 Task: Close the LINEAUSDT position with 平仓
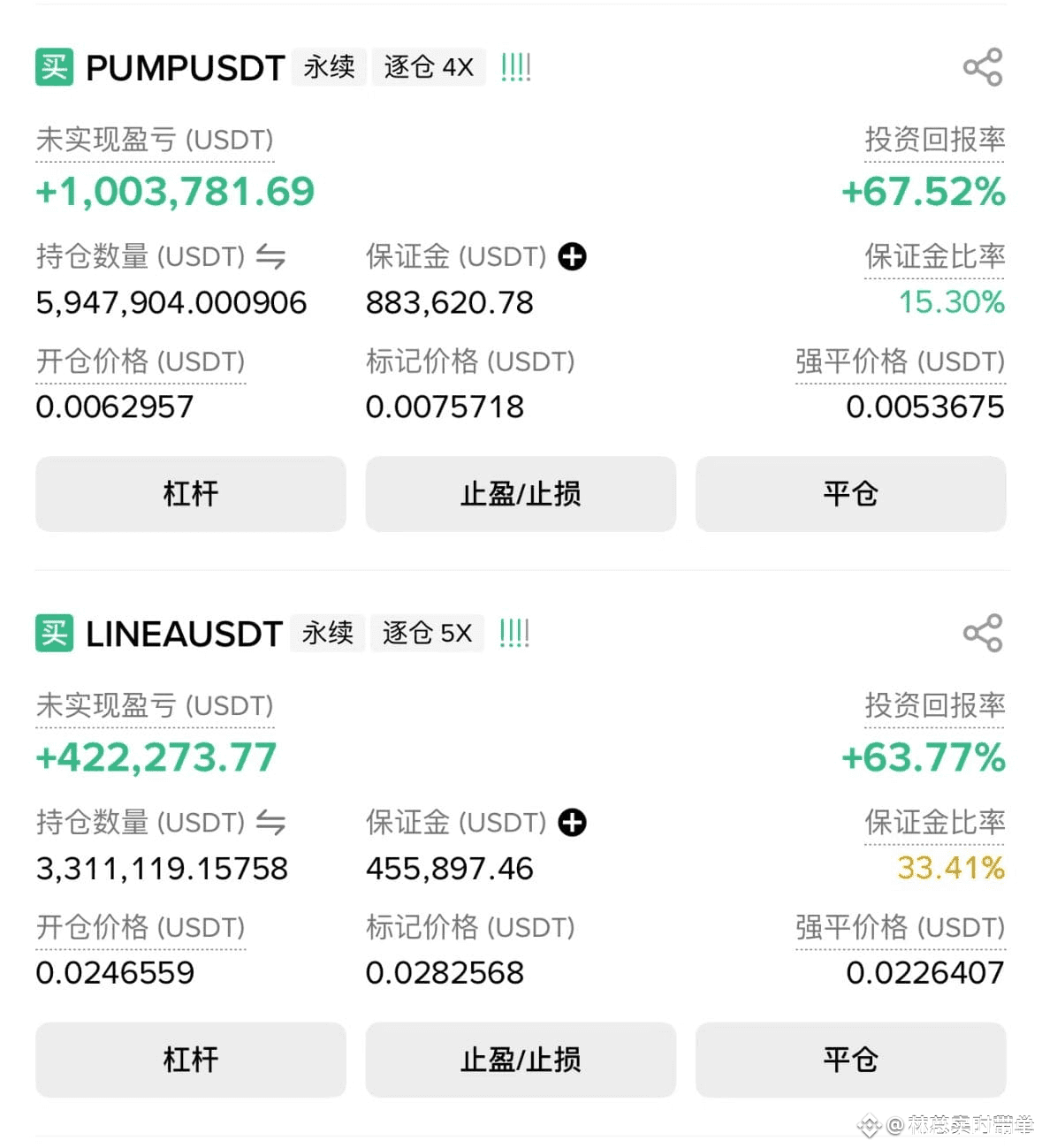point(850,1060)
